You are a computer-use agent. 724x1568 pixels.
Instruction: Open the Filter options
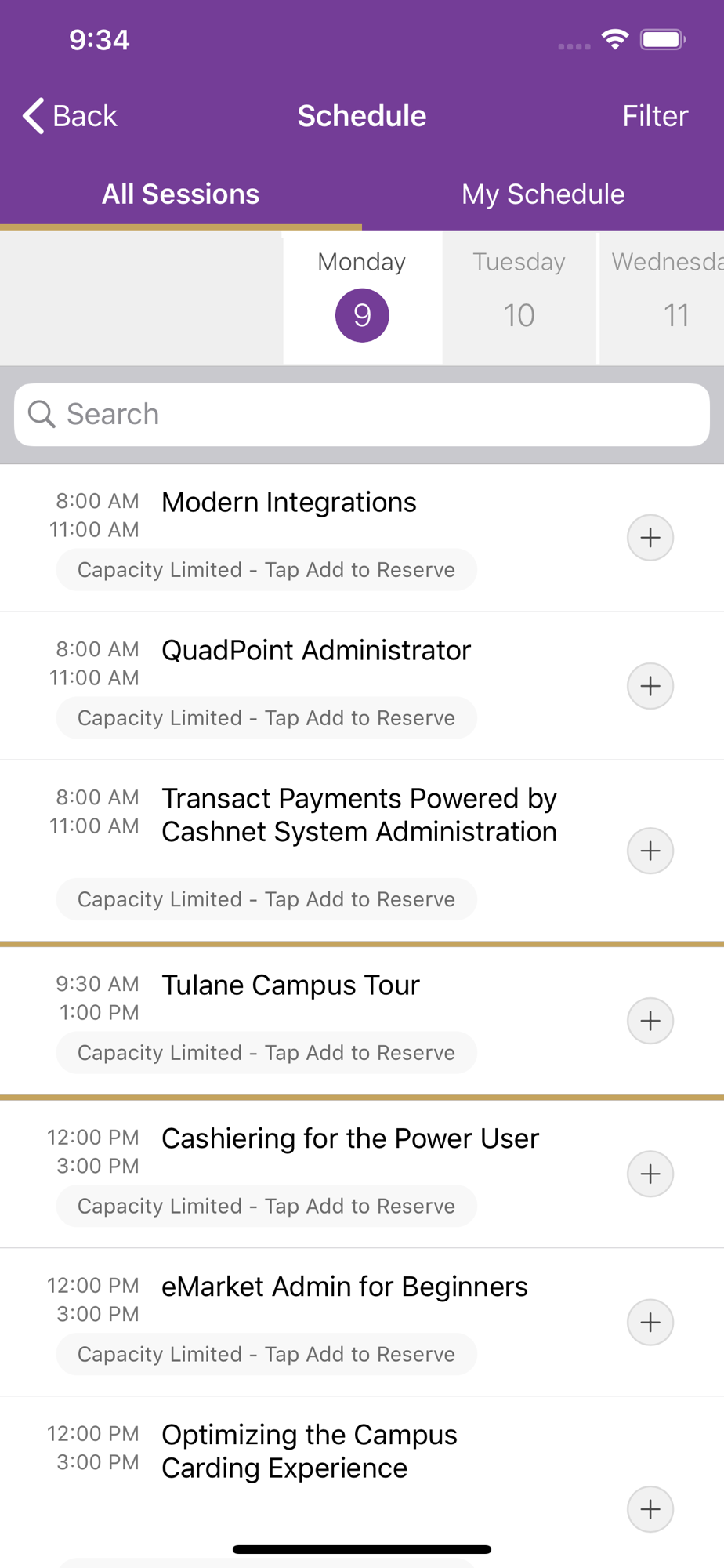654,116
